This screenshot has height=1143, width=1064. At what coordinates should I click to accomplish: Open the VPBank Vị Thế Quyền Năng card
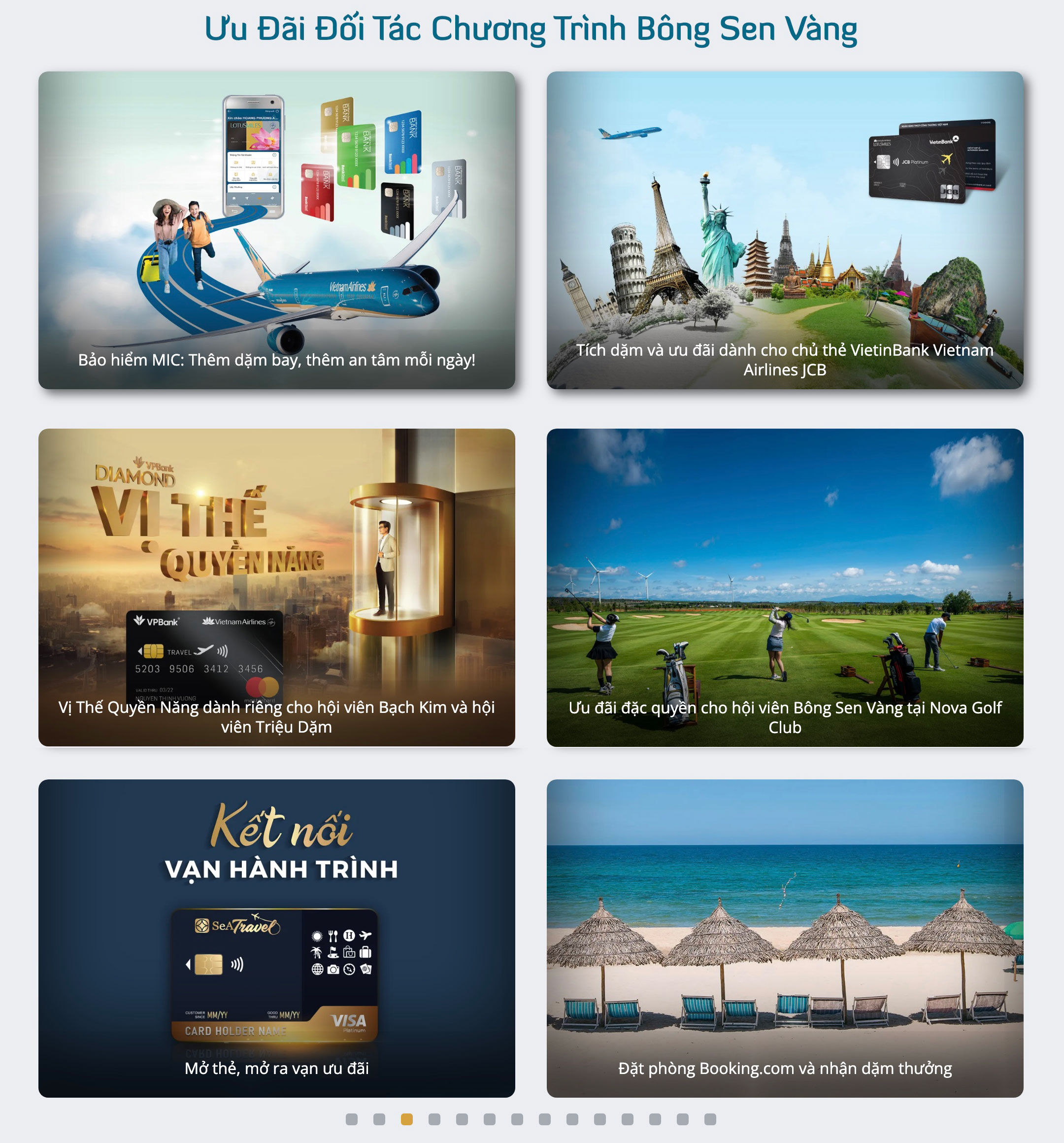tap(276, 587)
